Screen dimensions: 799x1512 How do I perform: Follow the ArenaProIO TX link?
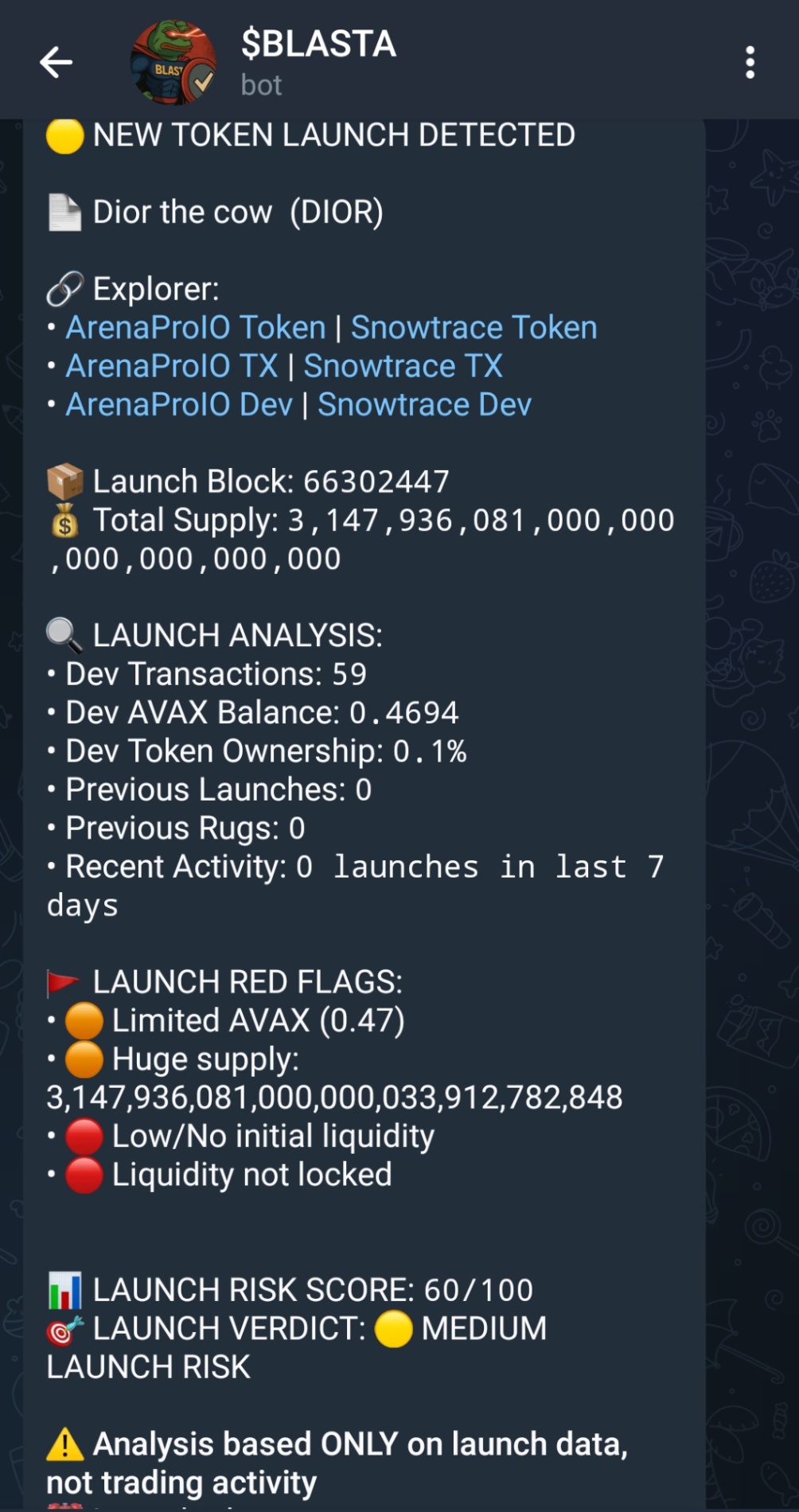tap(172, 366)
